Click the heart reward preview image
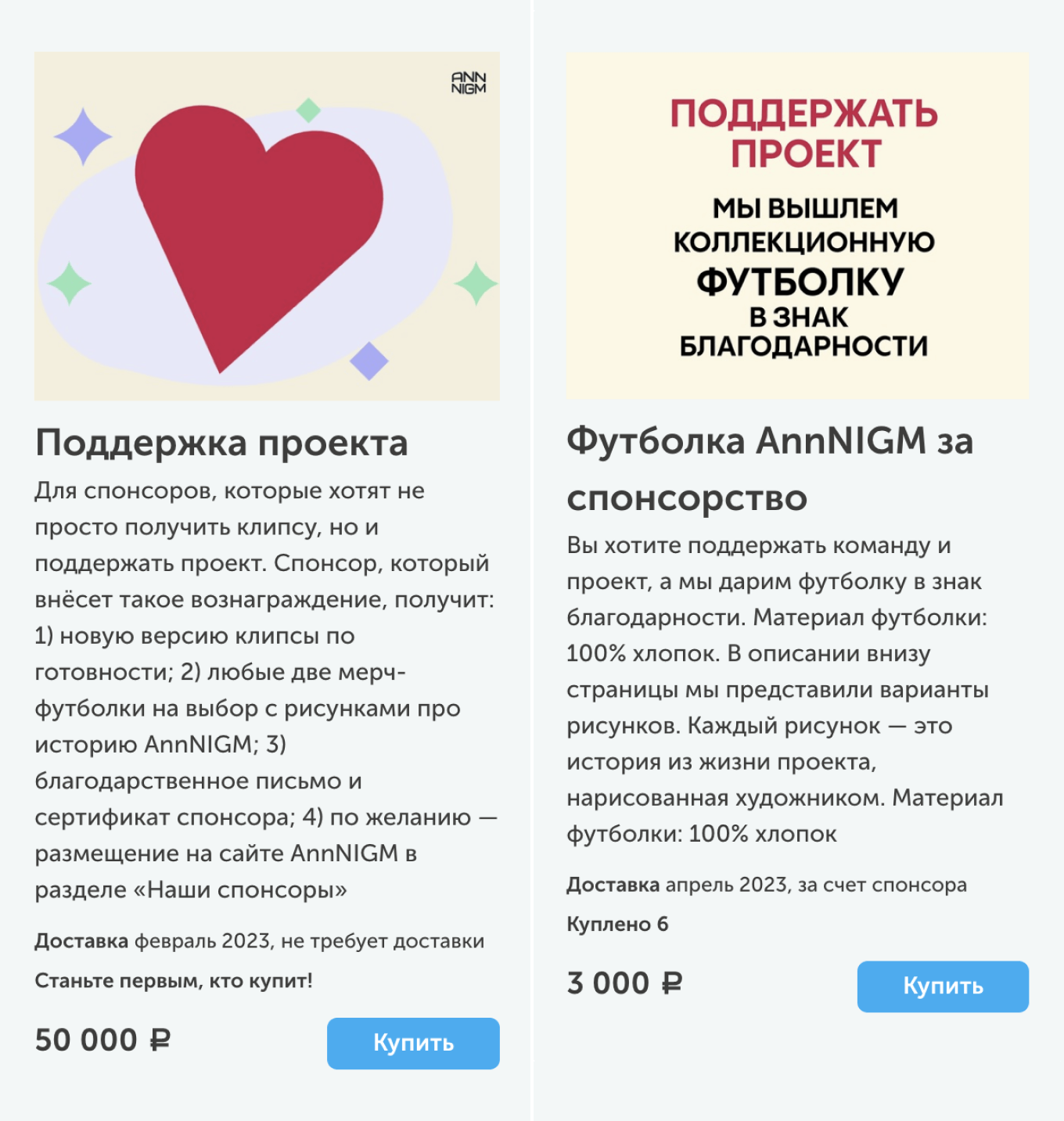1064x1121 pixels. coord(266,225)
